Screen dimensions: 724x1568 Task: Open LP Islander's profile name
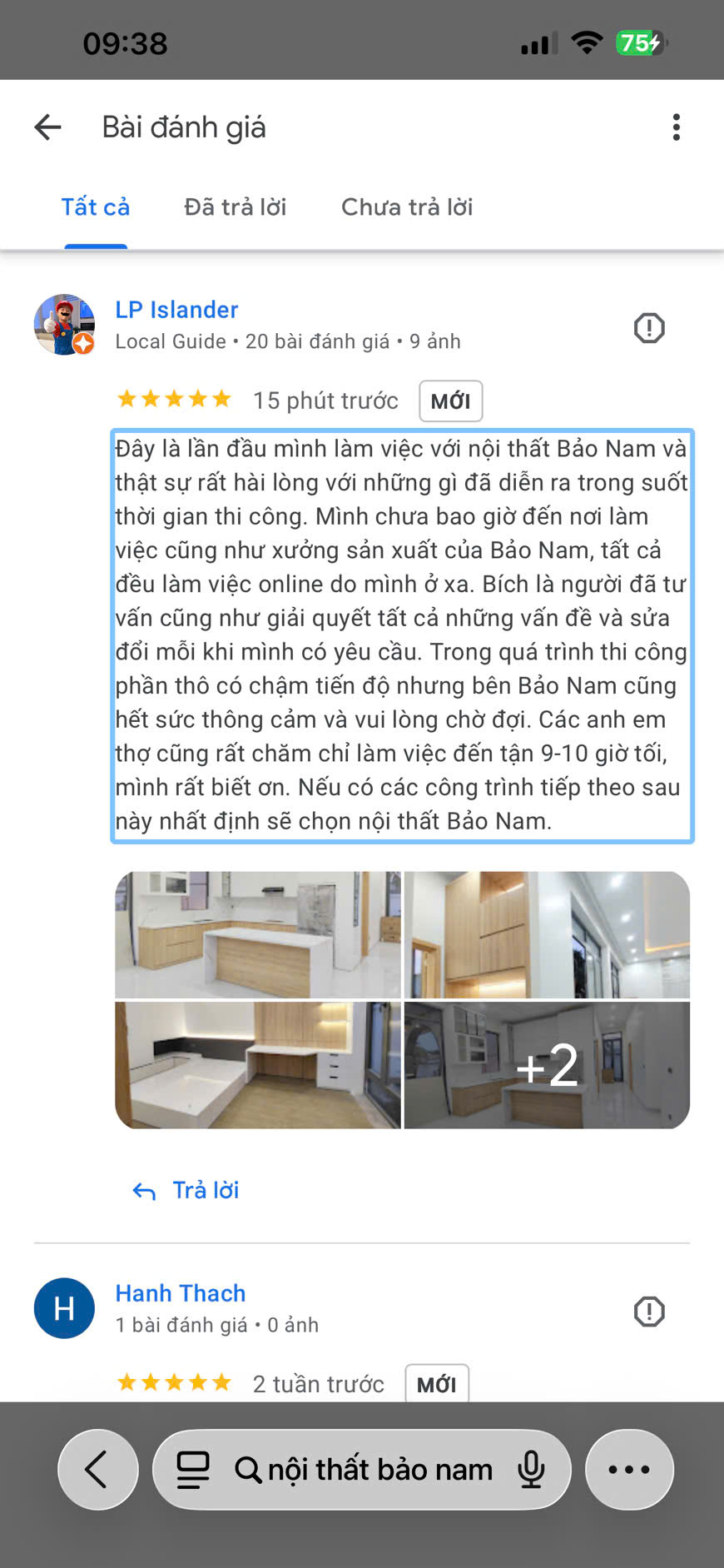(176, 310)
